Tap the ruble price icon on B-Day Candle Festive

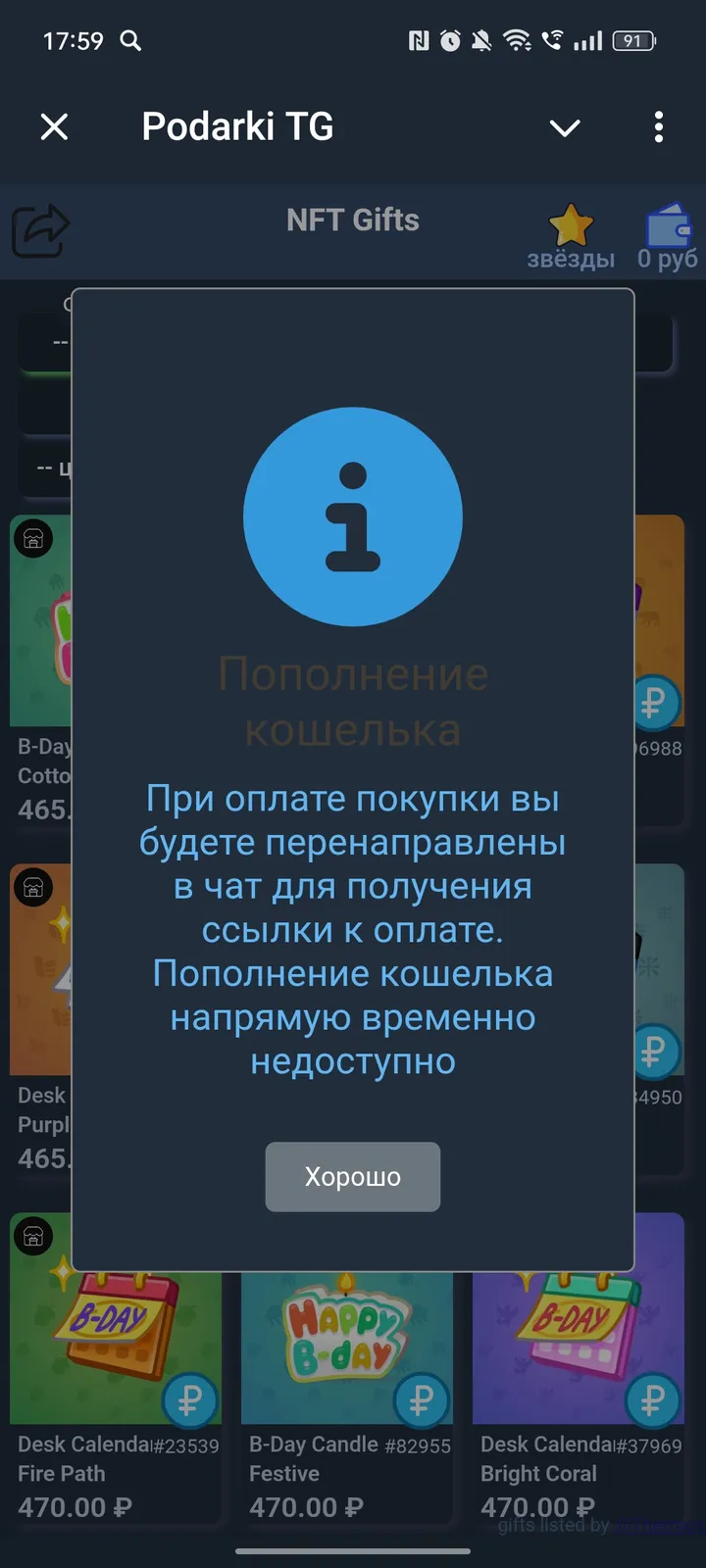click(422, 1400)
